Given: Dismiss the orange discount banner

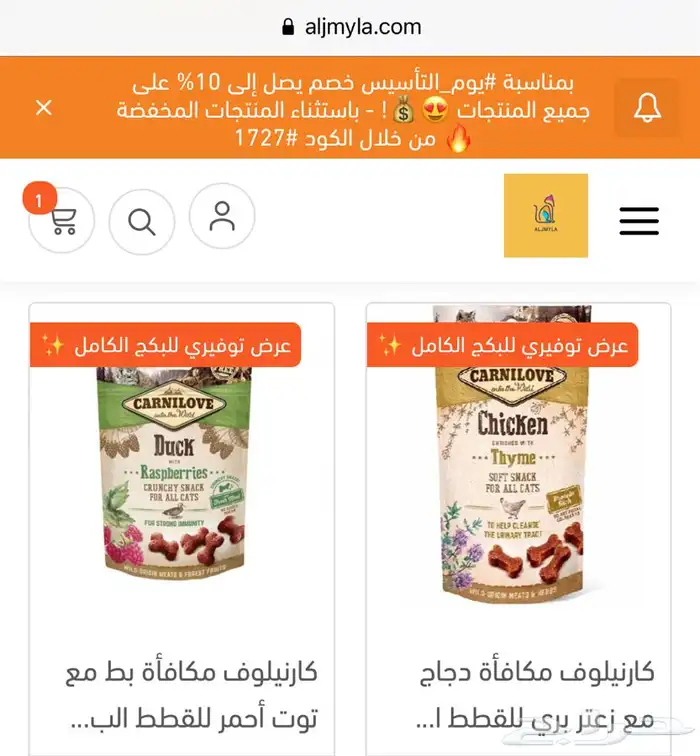Looking at the screenshot, I should coord(44,107).
